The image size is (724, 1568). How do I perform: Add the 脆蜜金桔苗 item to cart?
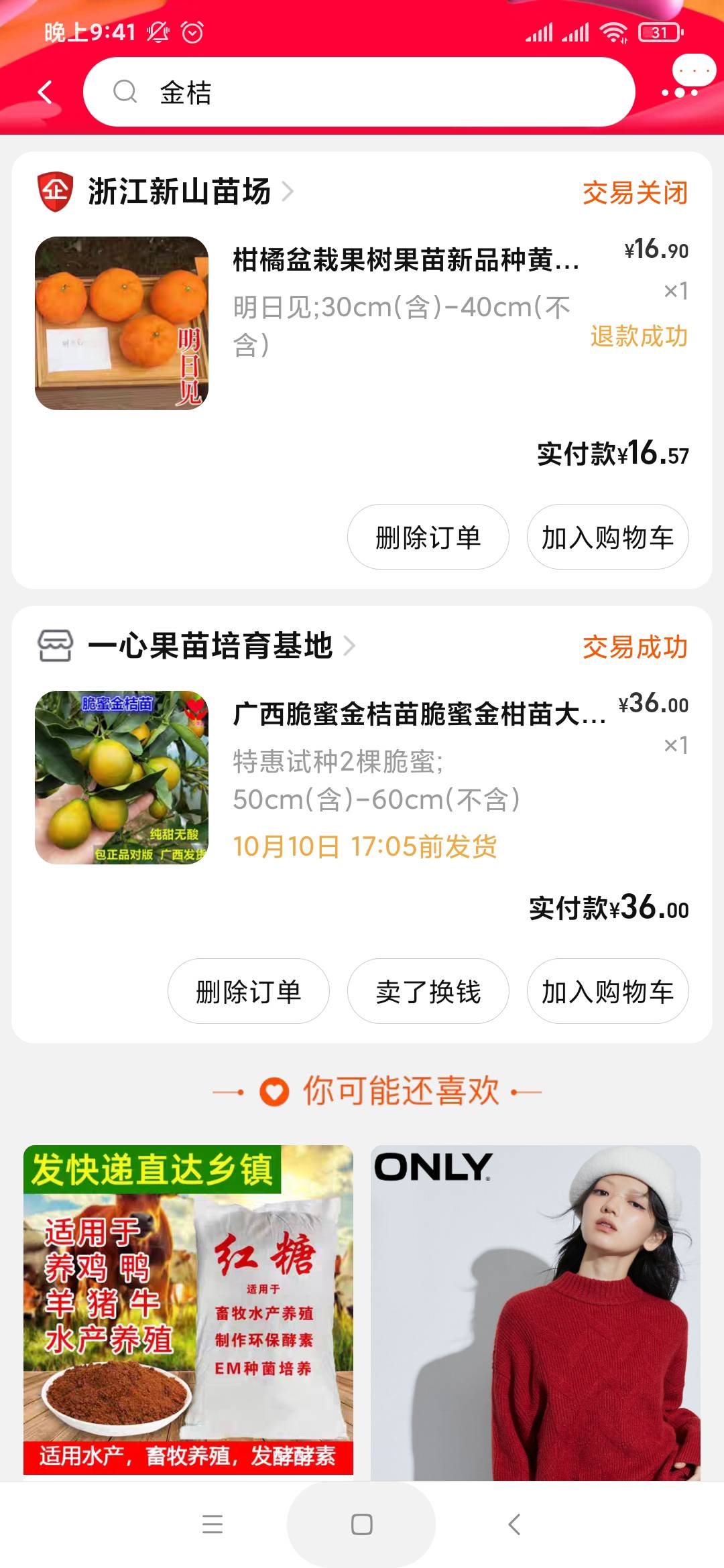point(607,992)
